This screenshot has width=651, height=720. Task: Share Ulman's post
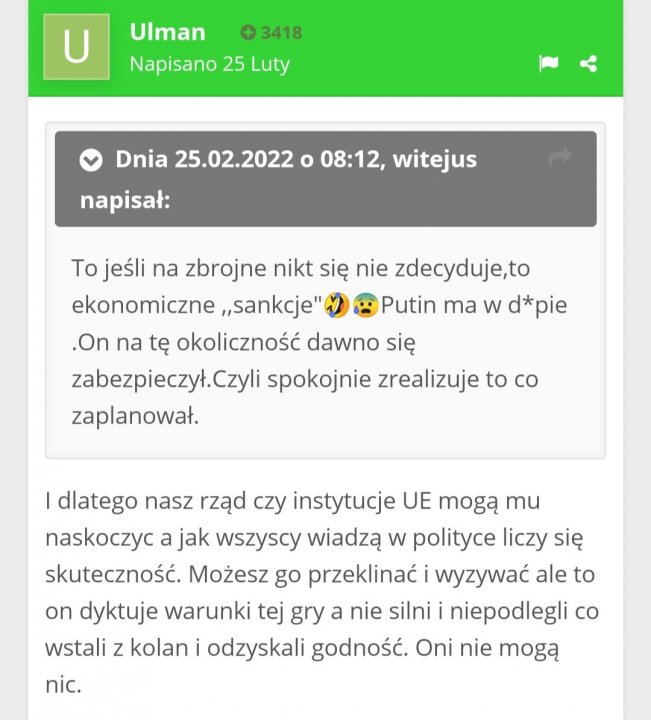pyautogui.click(x=588, y=64)
